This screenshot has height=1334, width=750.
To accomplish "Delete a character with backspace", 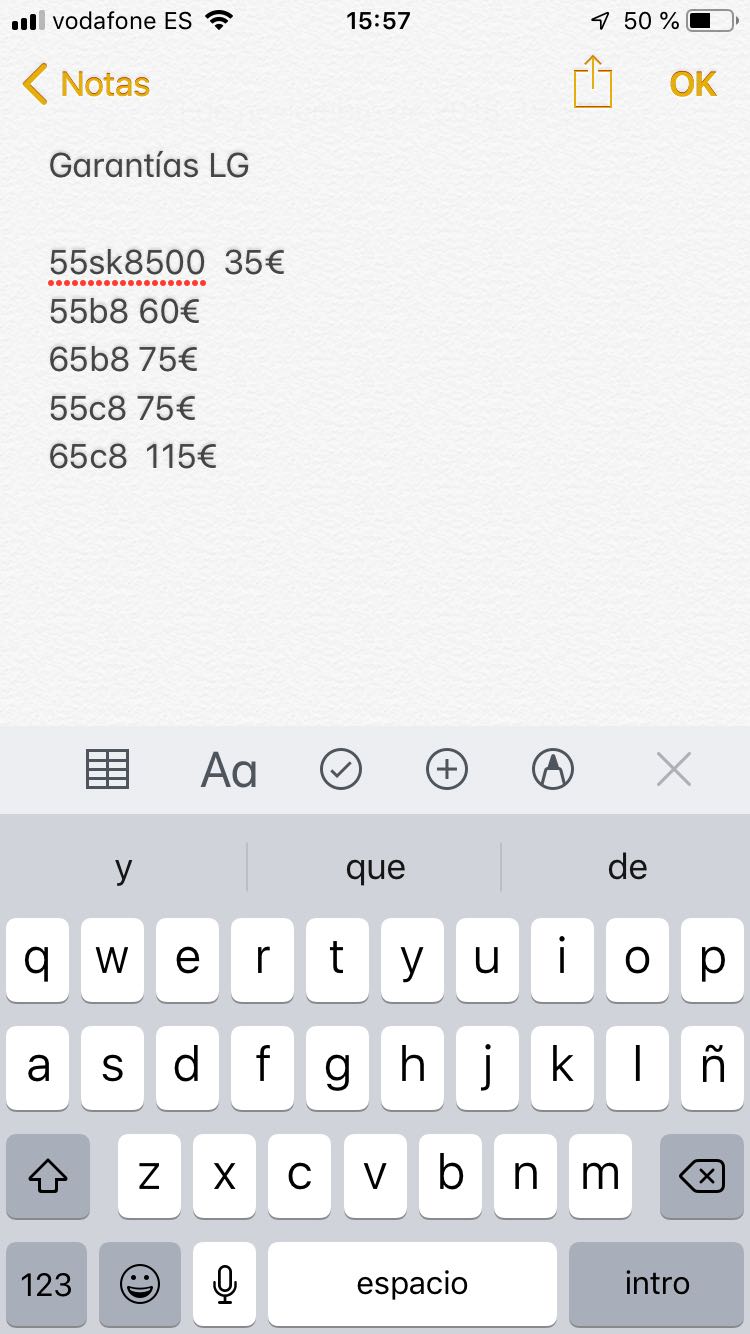I will (x=702, y=1177).
